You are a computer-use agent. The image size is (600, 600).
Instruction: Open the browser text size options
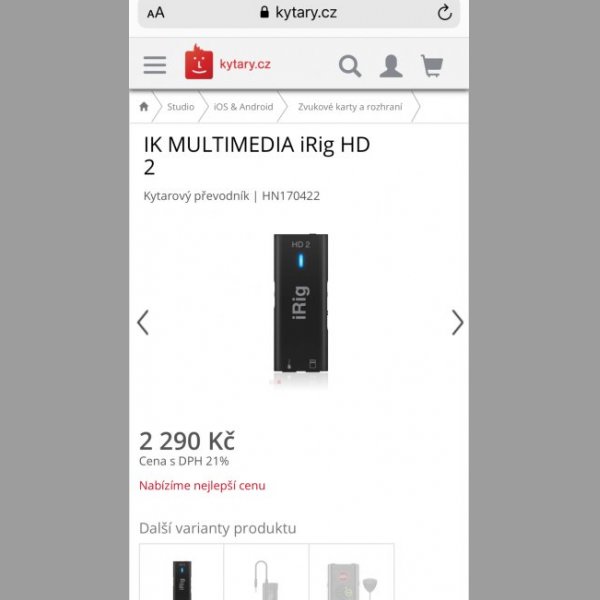pyautogui.click(x=156, y=13)
